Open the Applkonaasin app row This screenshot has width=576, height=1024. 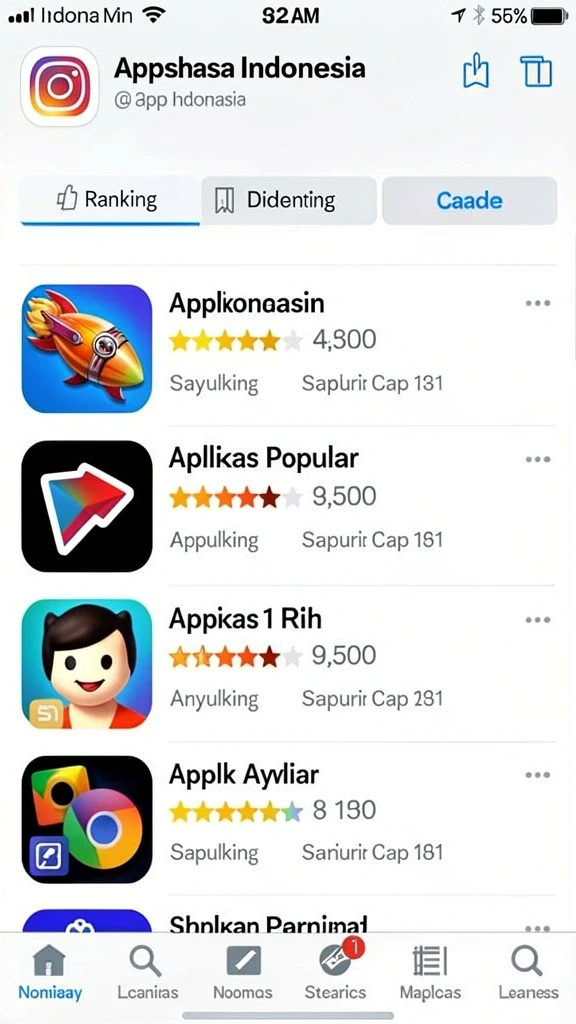point(288,348)
